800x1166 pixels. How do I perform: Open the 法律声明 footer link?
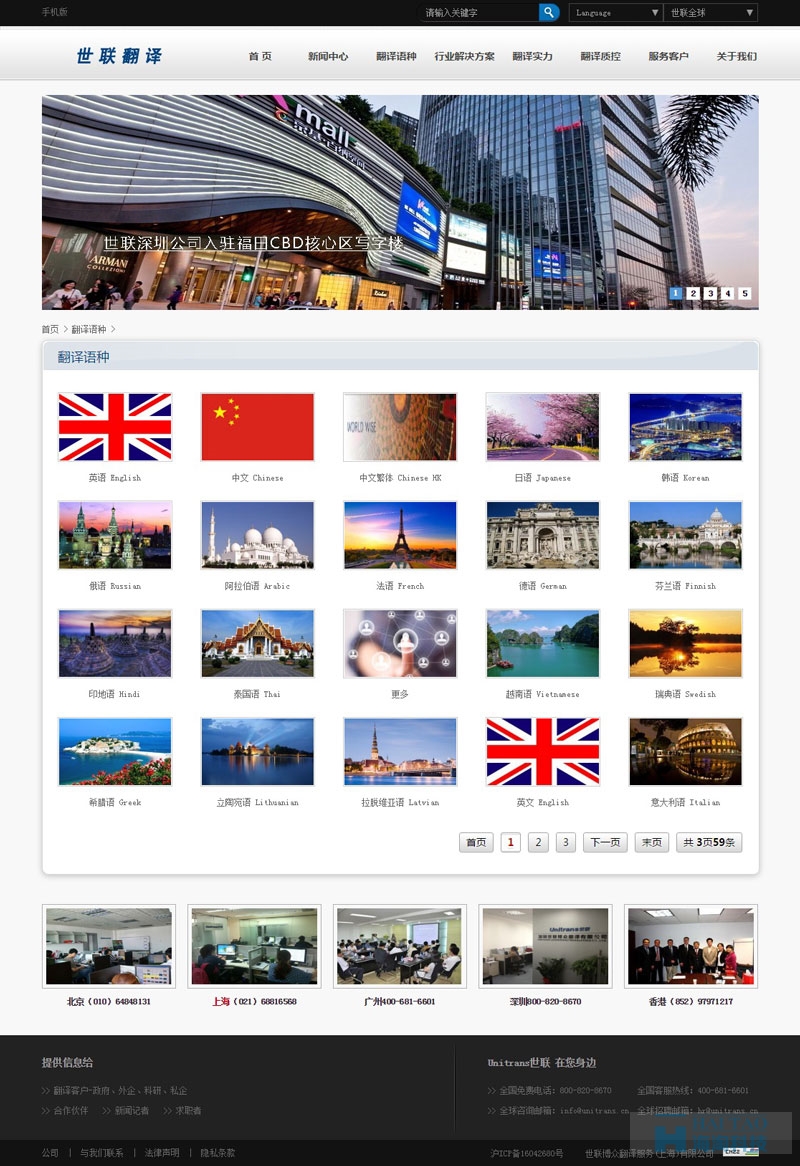coord(162,1153)
